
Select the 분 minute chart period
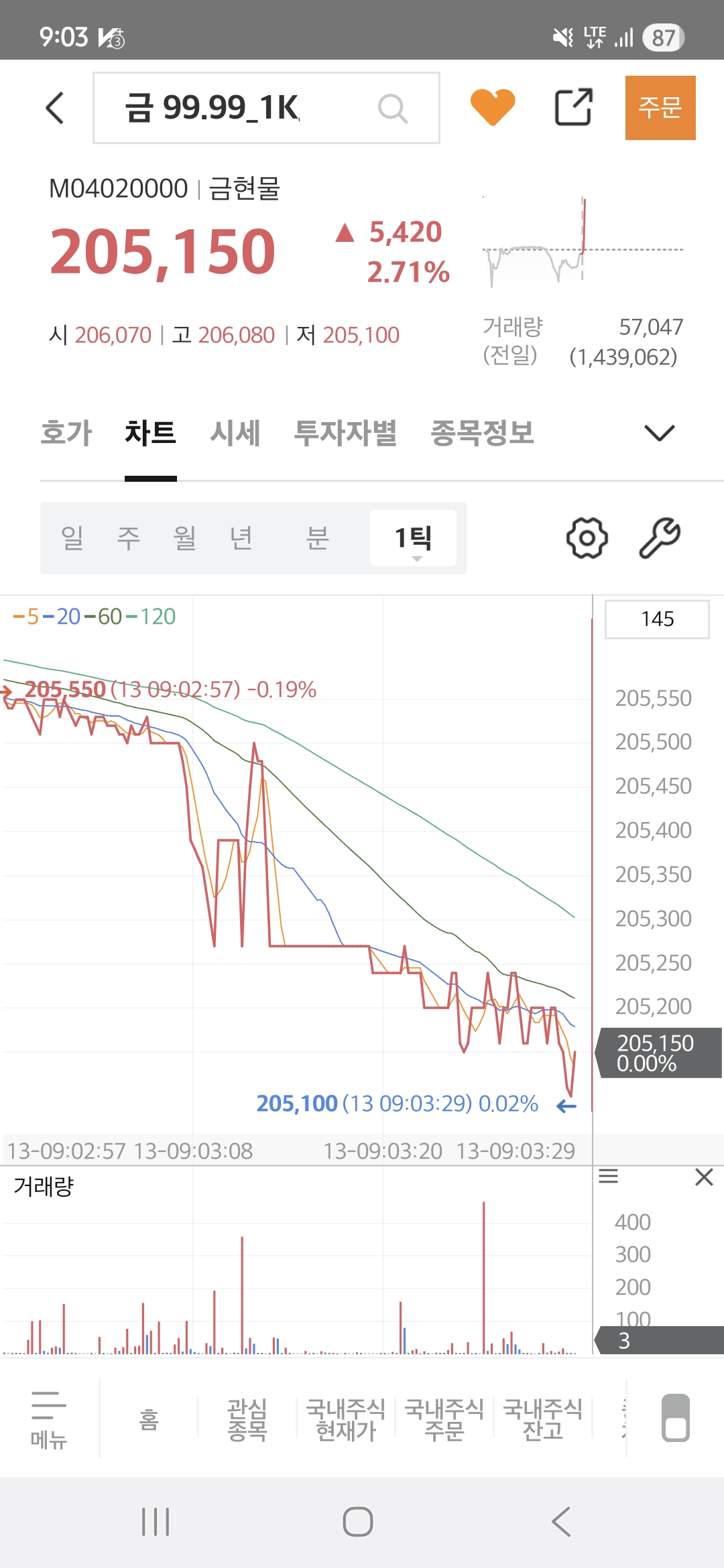click(317, 538)
